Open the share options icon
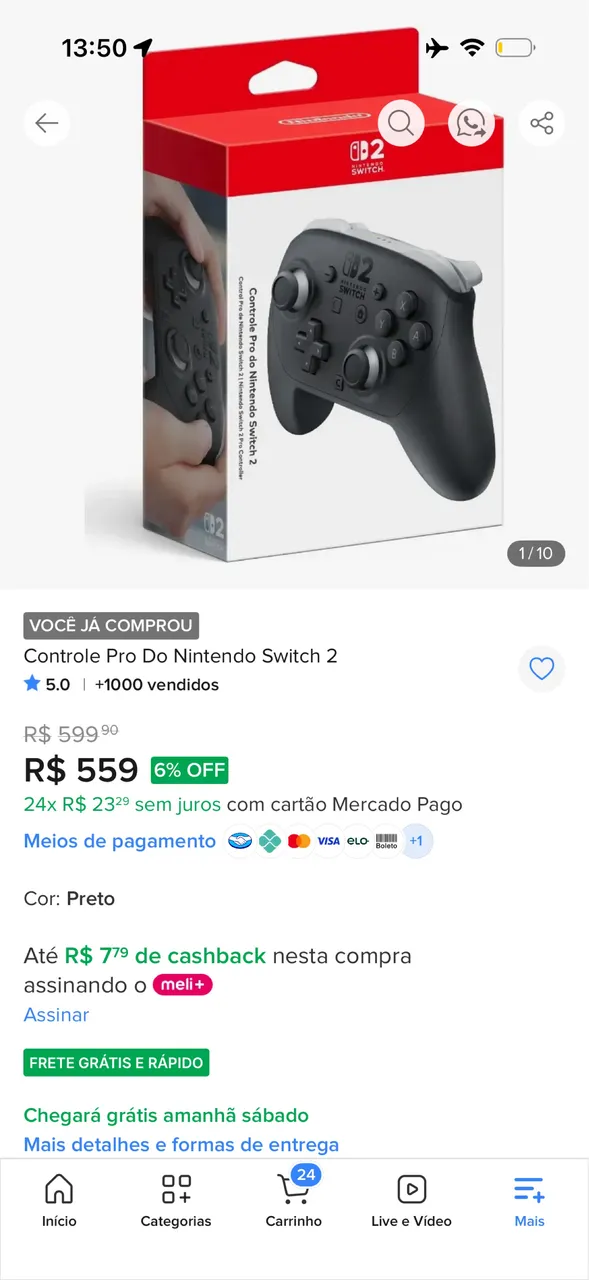Viewport: 589px width, 1280px height. pos(542,123)
